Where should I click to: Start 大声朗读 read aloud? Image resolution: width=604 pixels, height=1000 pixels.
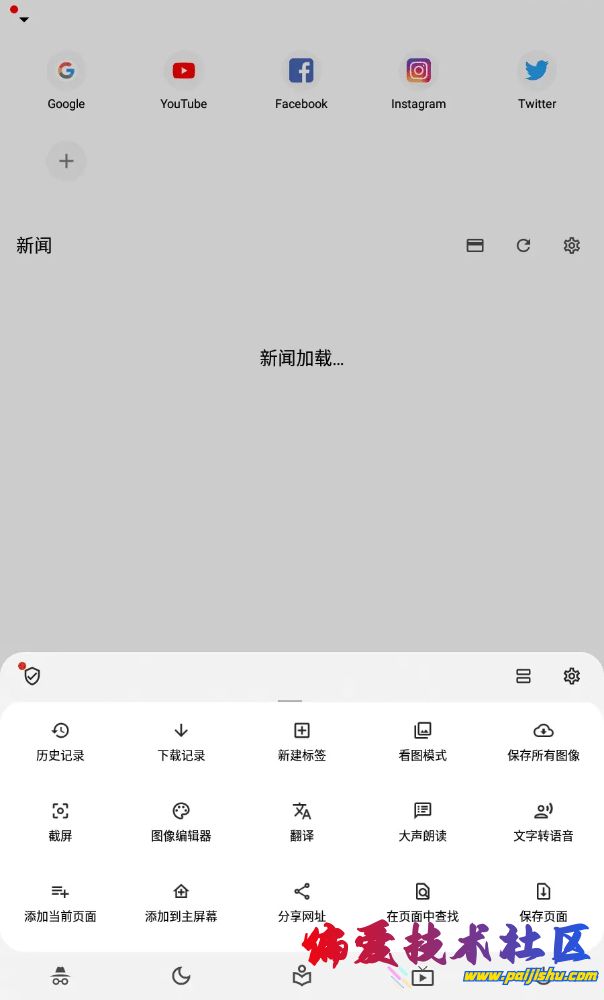(422, 821)
